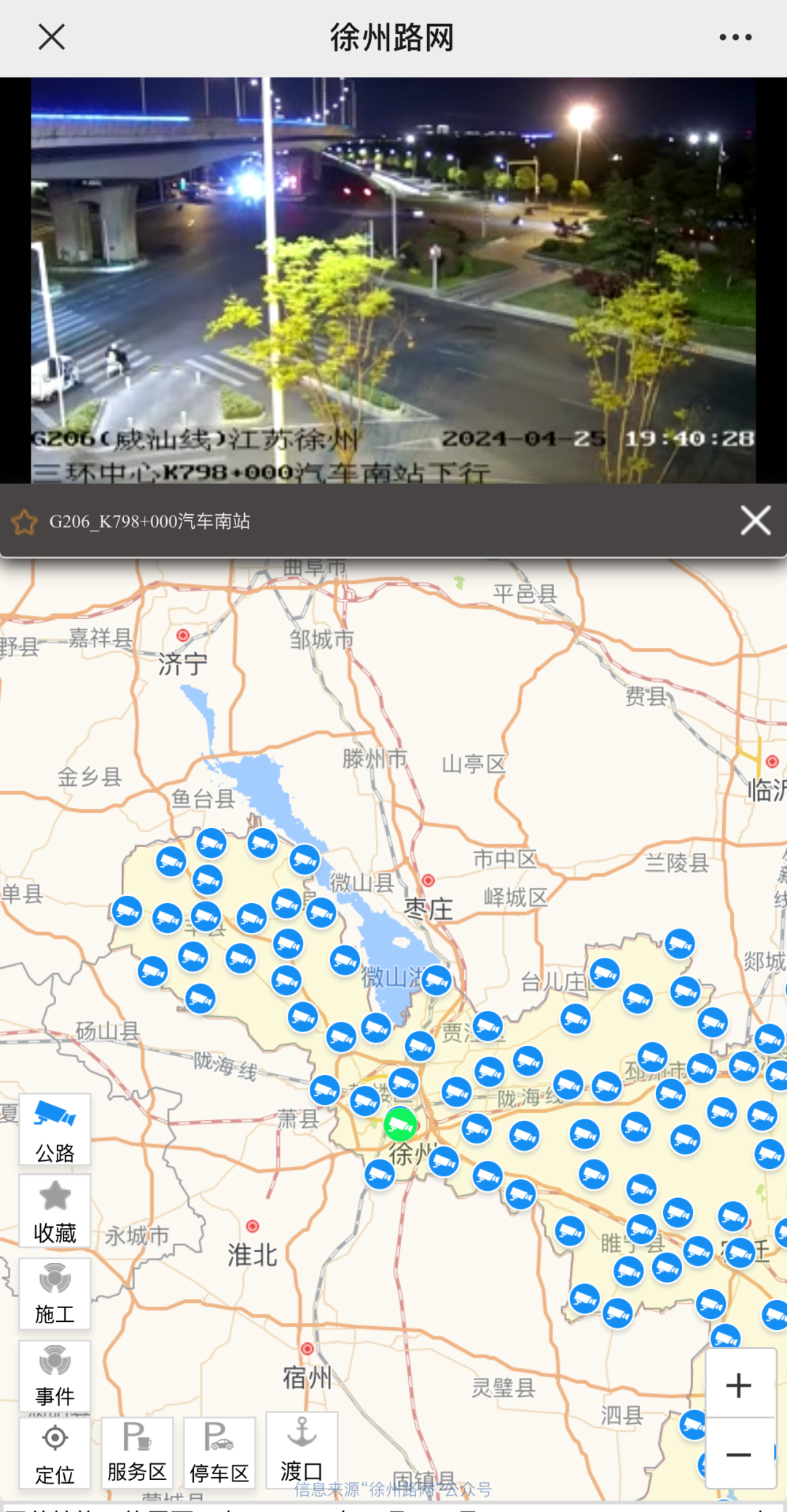Image resolution: width=787 pixels, height=1512 pixels.
Task: Show 服务区 service areas
Action: [x=137, y=1453]
